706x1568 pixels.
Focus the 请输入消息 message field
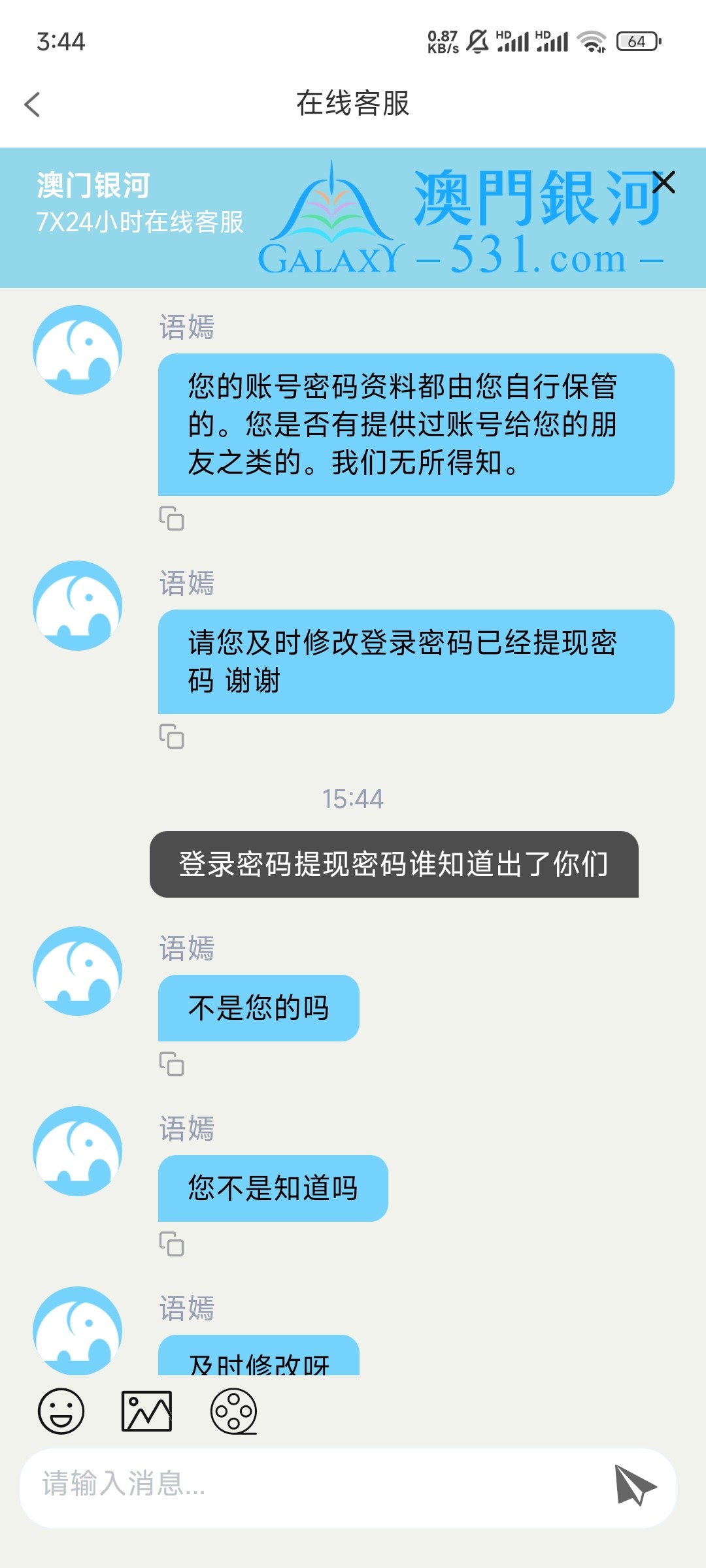point(314,1484)
